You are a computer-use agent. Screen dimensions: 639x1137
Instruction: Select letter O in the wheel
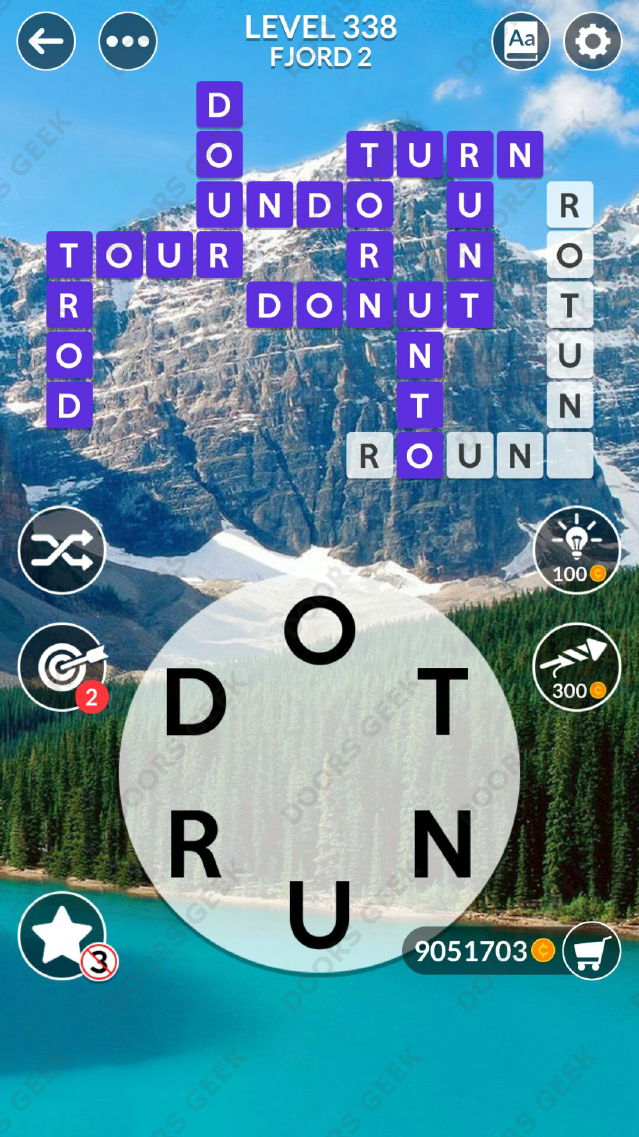point(320,629)
